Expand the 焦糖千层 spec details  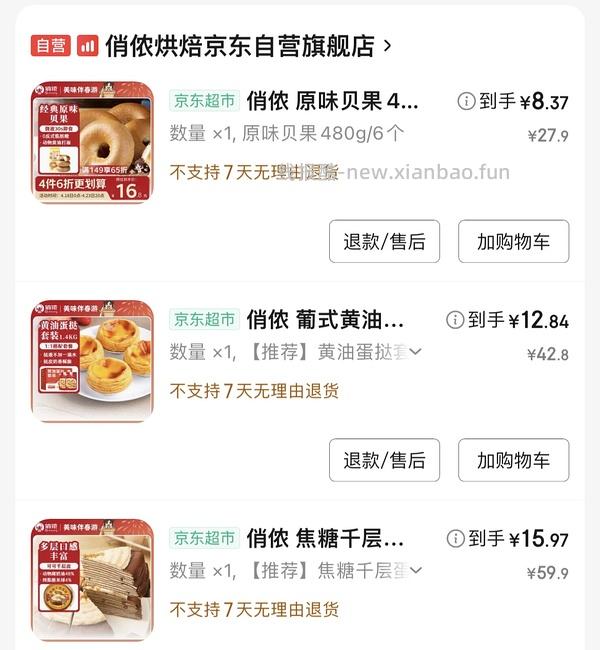coord(415,571)
